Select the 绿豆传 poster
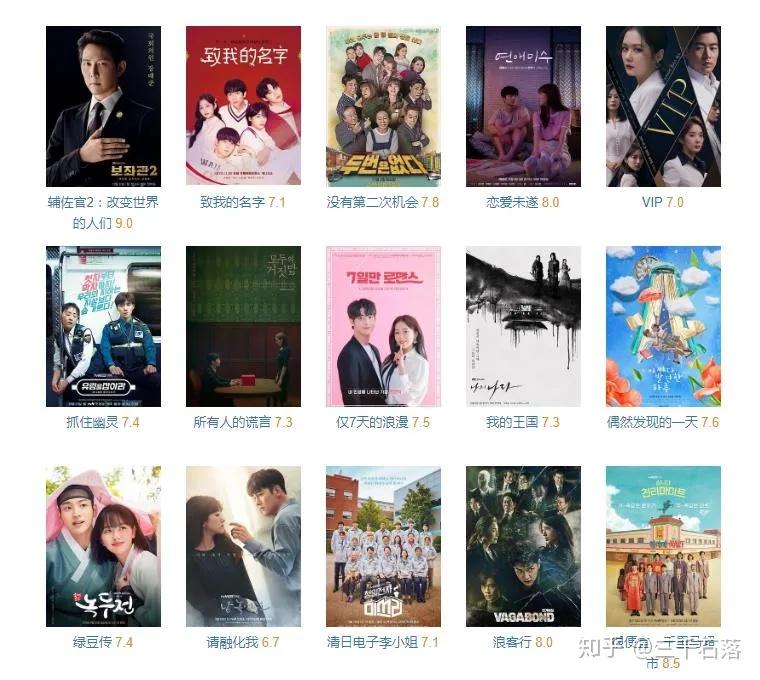This screenshot has width=760, height=680. [103, 546]
